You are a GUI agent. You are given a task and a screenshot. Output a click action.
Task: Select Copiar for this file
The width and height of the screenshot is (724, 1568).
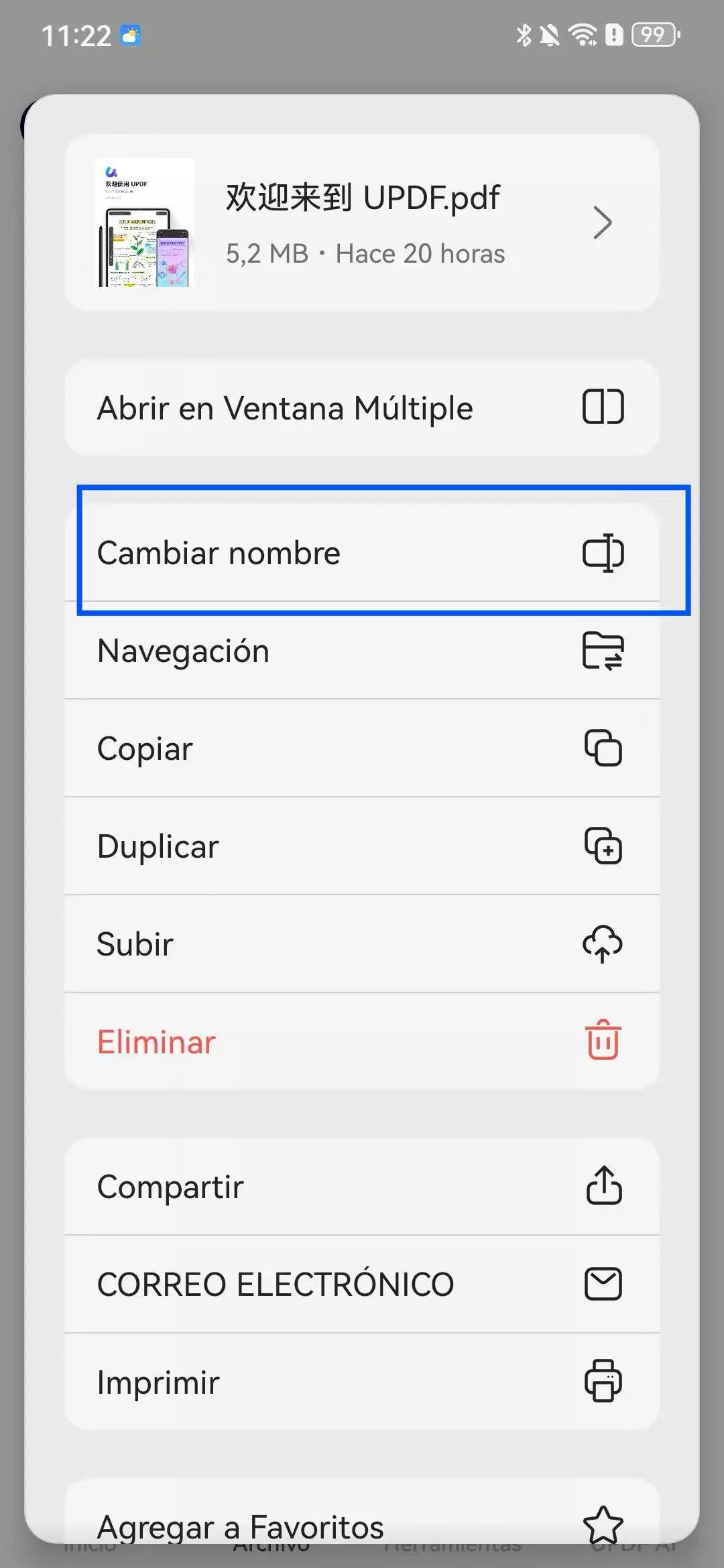coord(362,748)
